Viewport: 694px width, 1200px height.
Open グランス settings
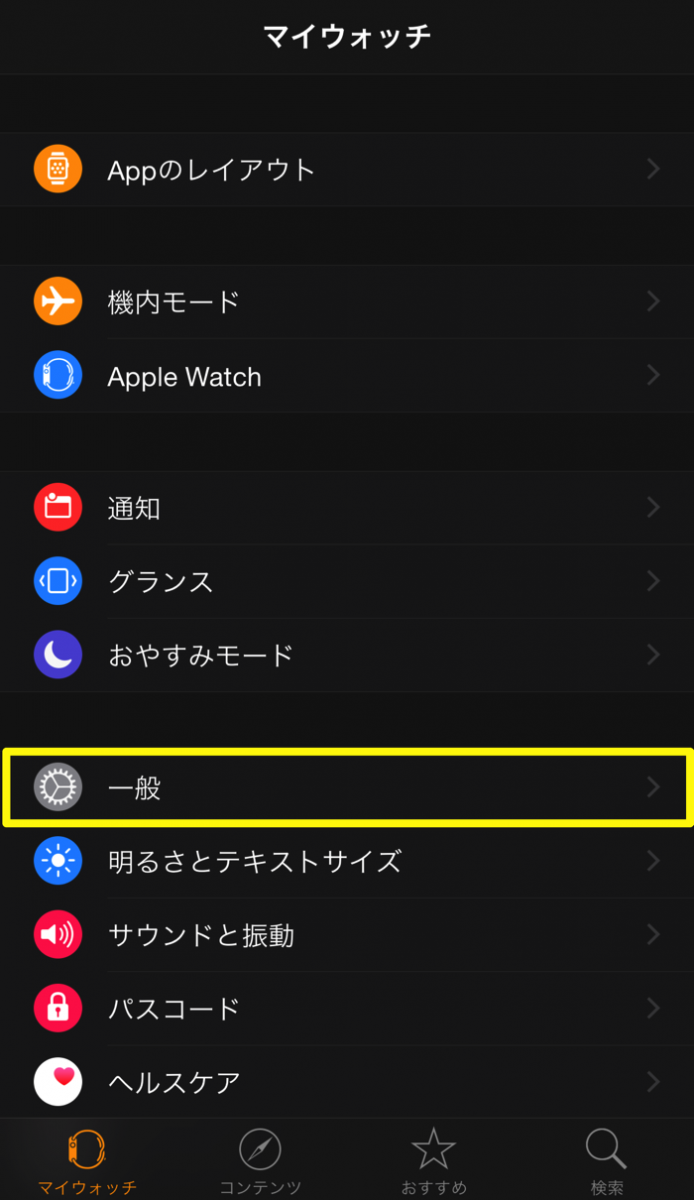pyautogui.click(x=346, y=581)
